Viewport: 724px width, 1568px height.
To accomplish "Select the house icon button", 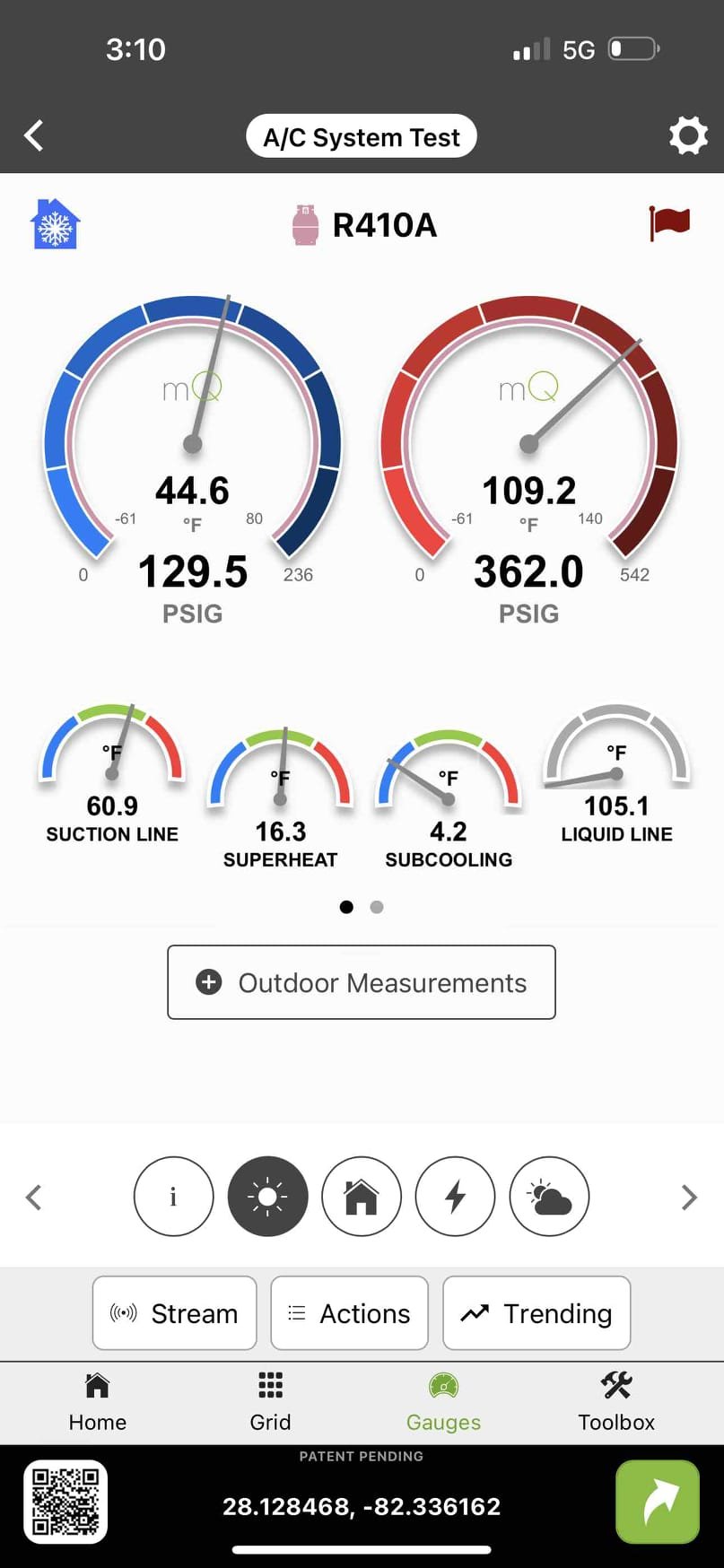I will click(x=362, y=1197).
